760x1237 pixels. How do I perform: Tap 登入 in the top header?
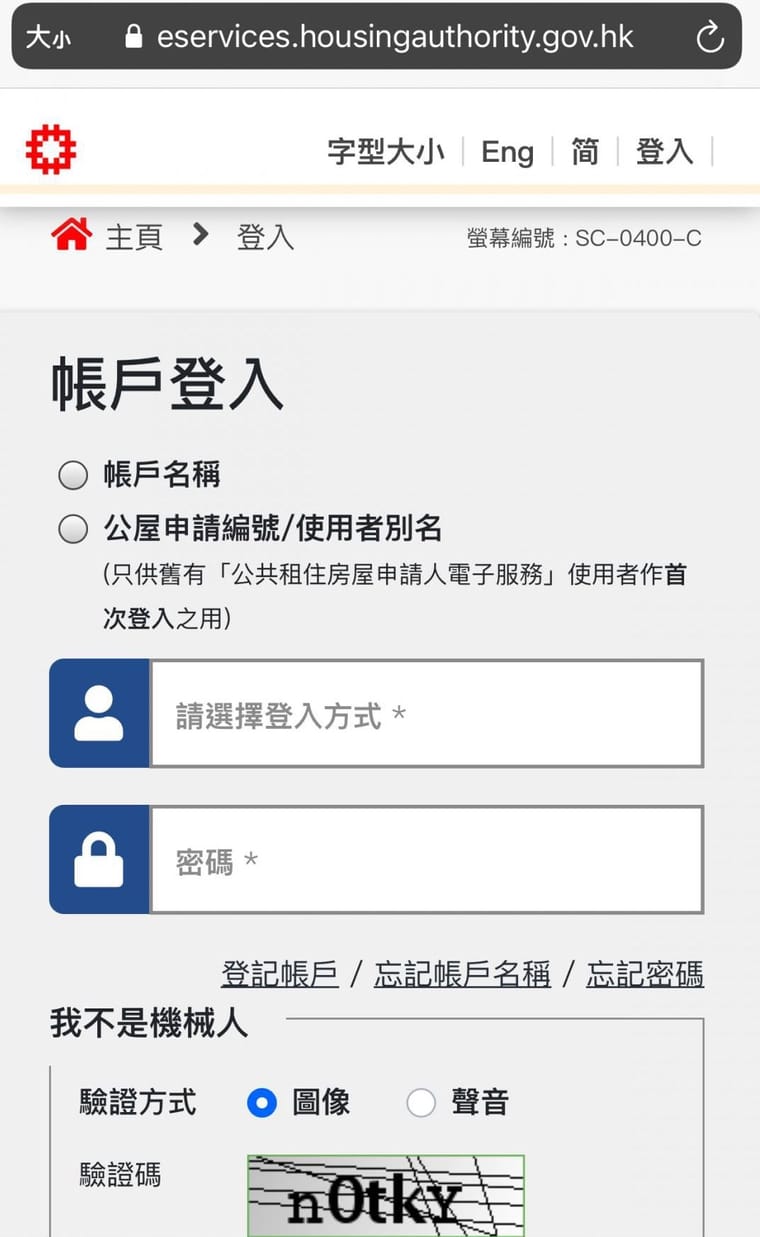click(664, 151)
